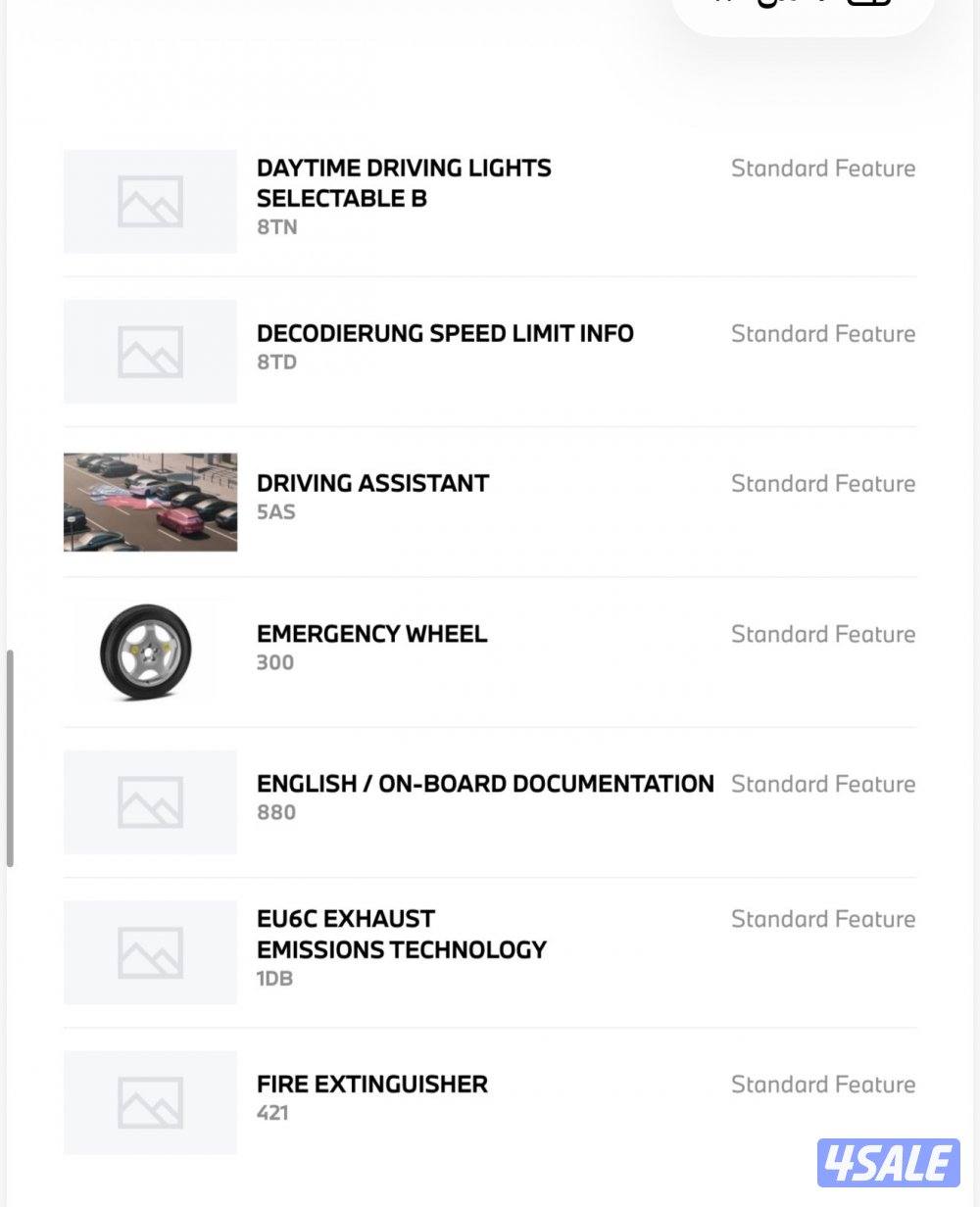980x1207 pixels.
Task: Click the placeholder image icon for Daytime Driving Lights
Action: [x=149, y=201]
